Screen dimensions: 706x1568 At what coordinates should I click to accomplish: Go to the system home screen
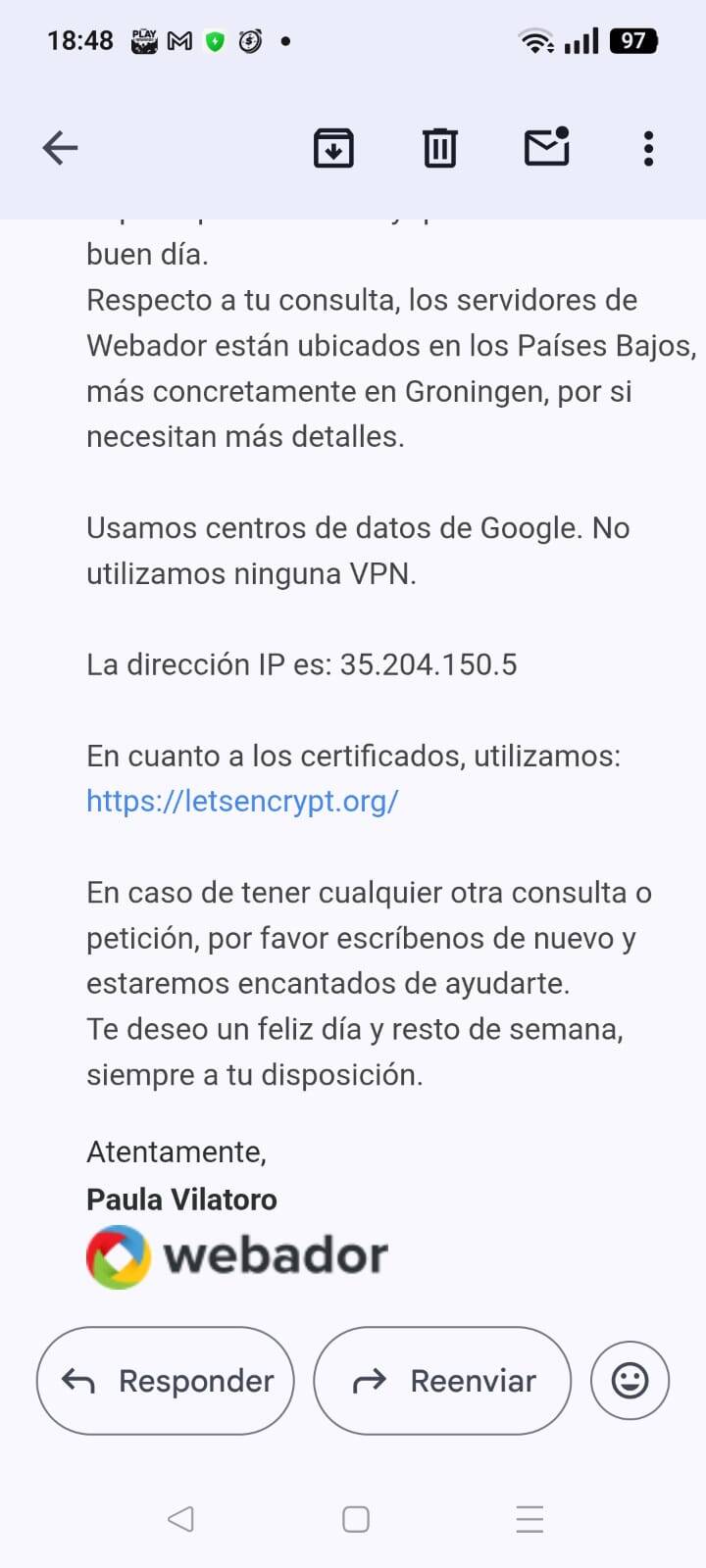tap(355, 1519)
